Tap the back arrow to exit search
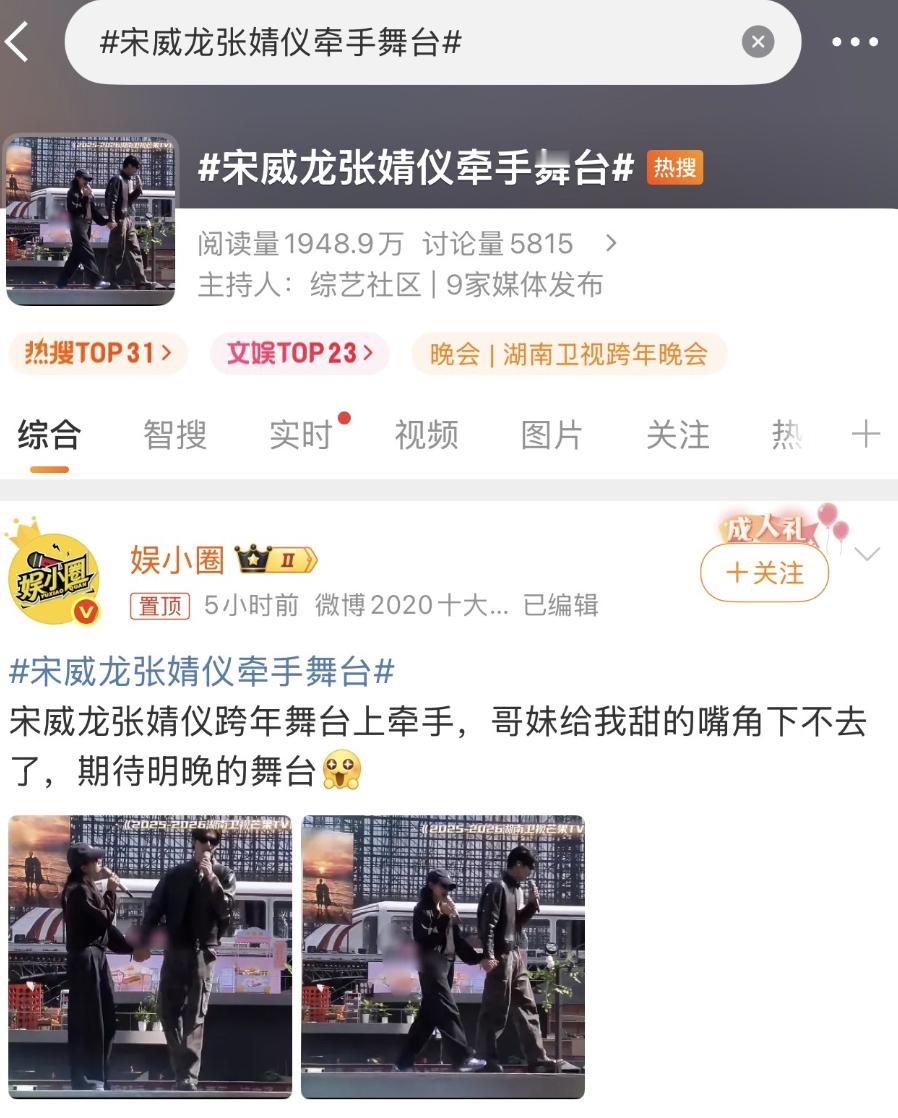This screenshot has width=898, height=1118. [x=20, y=41]
